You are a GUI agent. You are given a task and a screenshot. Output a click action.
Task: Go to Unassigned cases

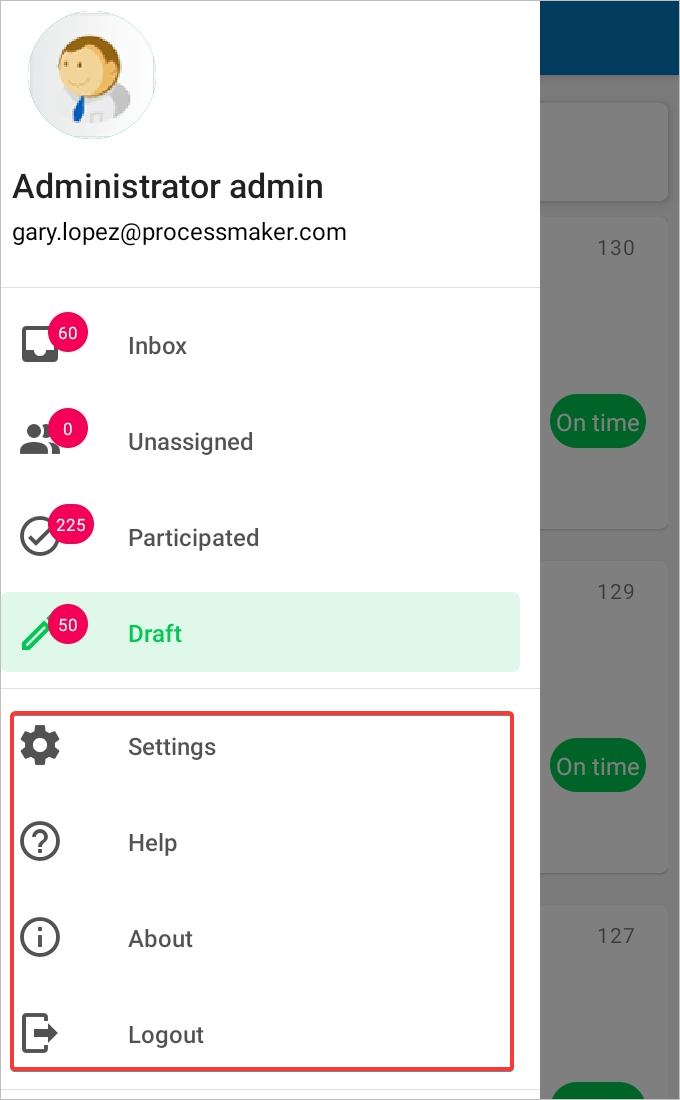[x=190, y=442]
